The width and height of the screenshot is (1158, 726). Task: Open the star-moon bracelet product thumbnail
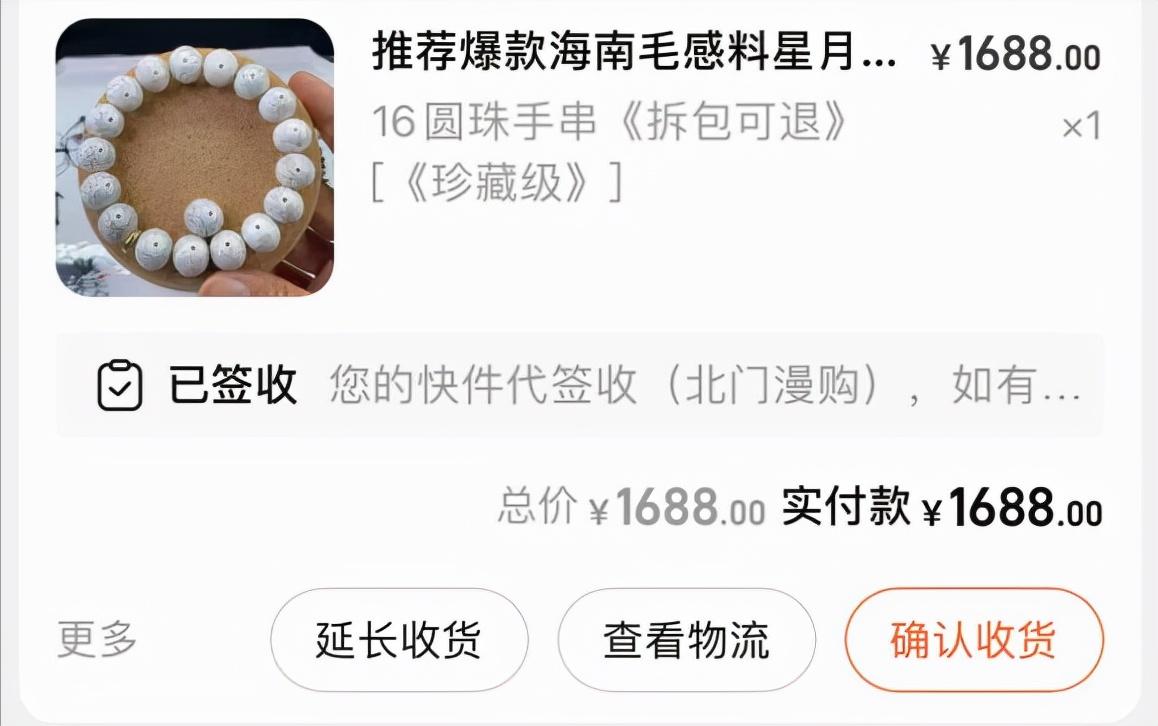click(x=194, y=157)
